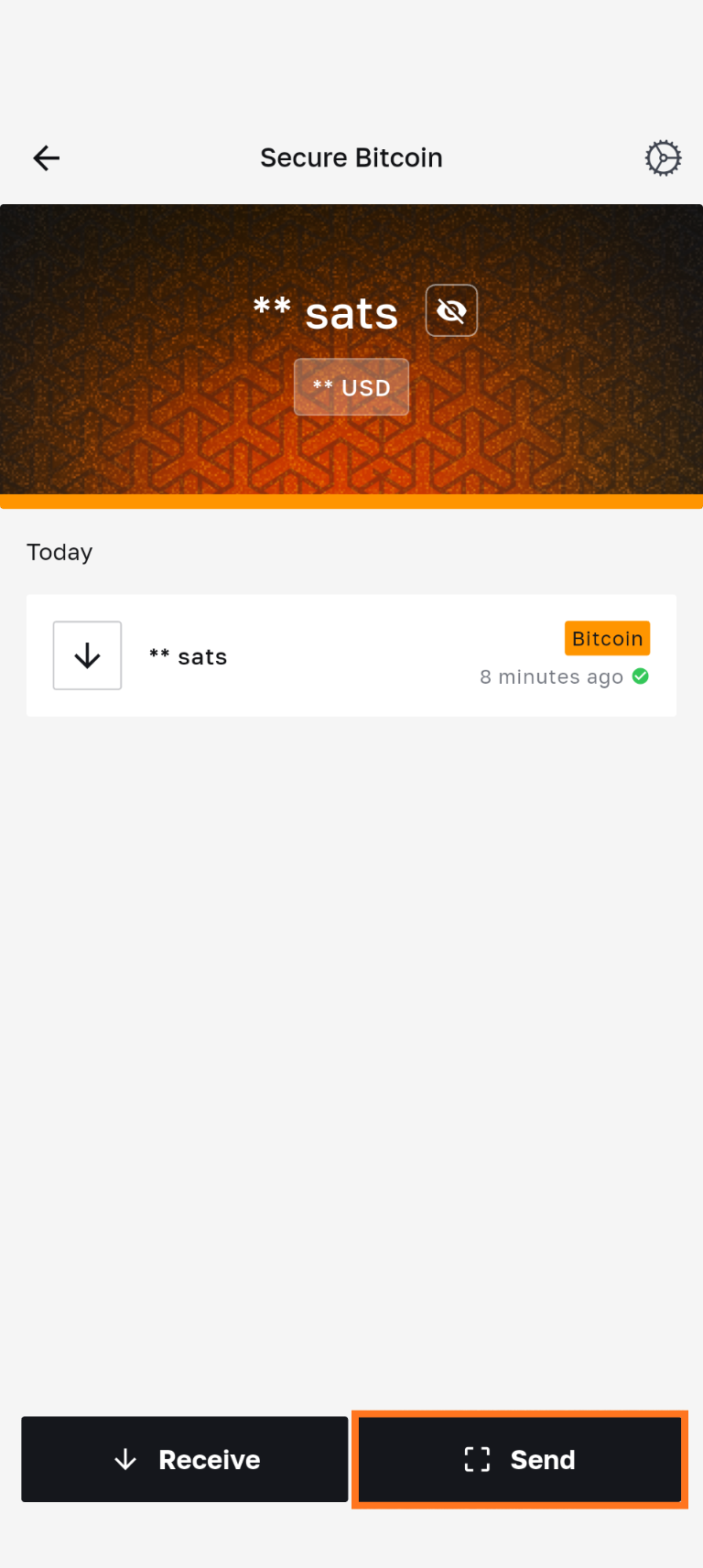The width and height of the screenshot is (703, 1568).
Task: Open the wallet settings gear
Action: tap(663, 158)
